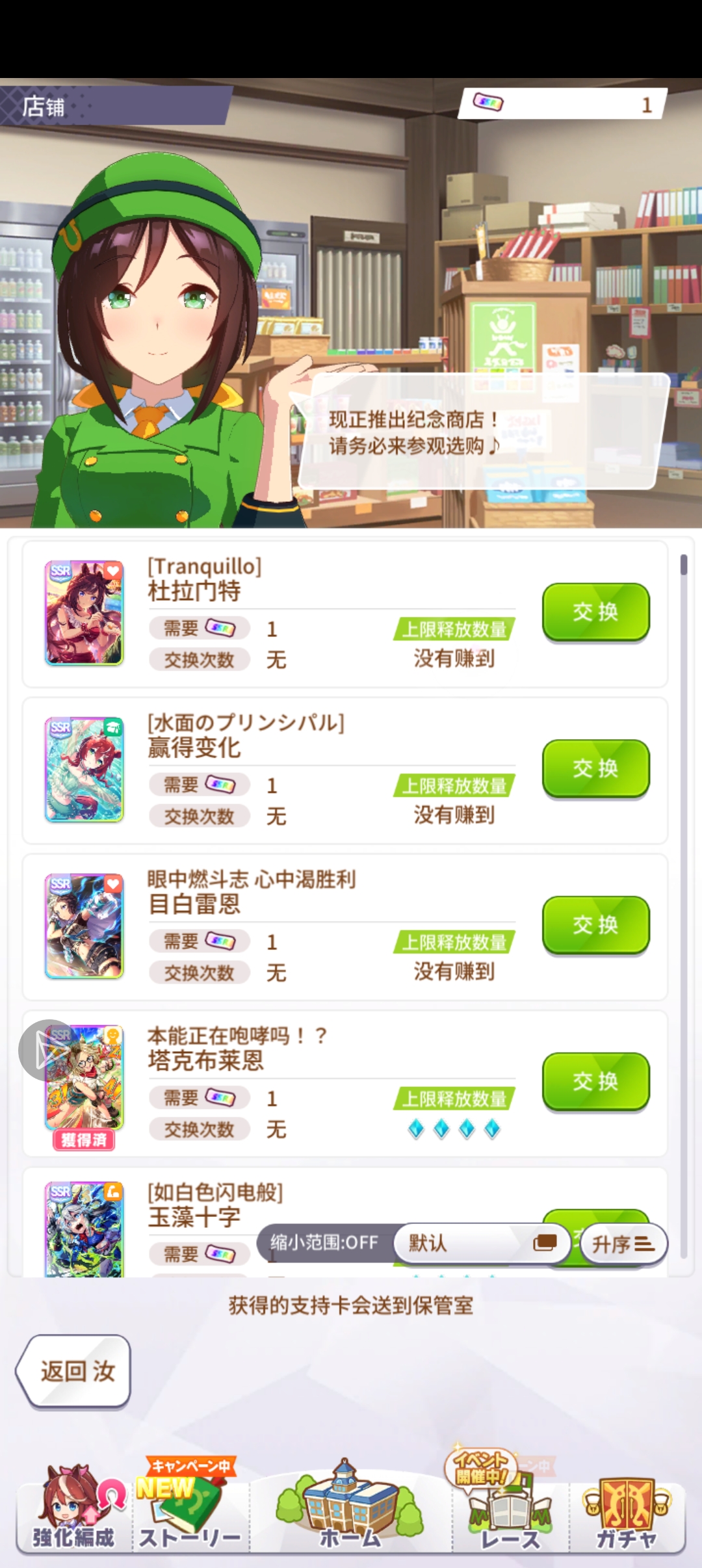Exchange for the 赢得变化 support card

596,768
